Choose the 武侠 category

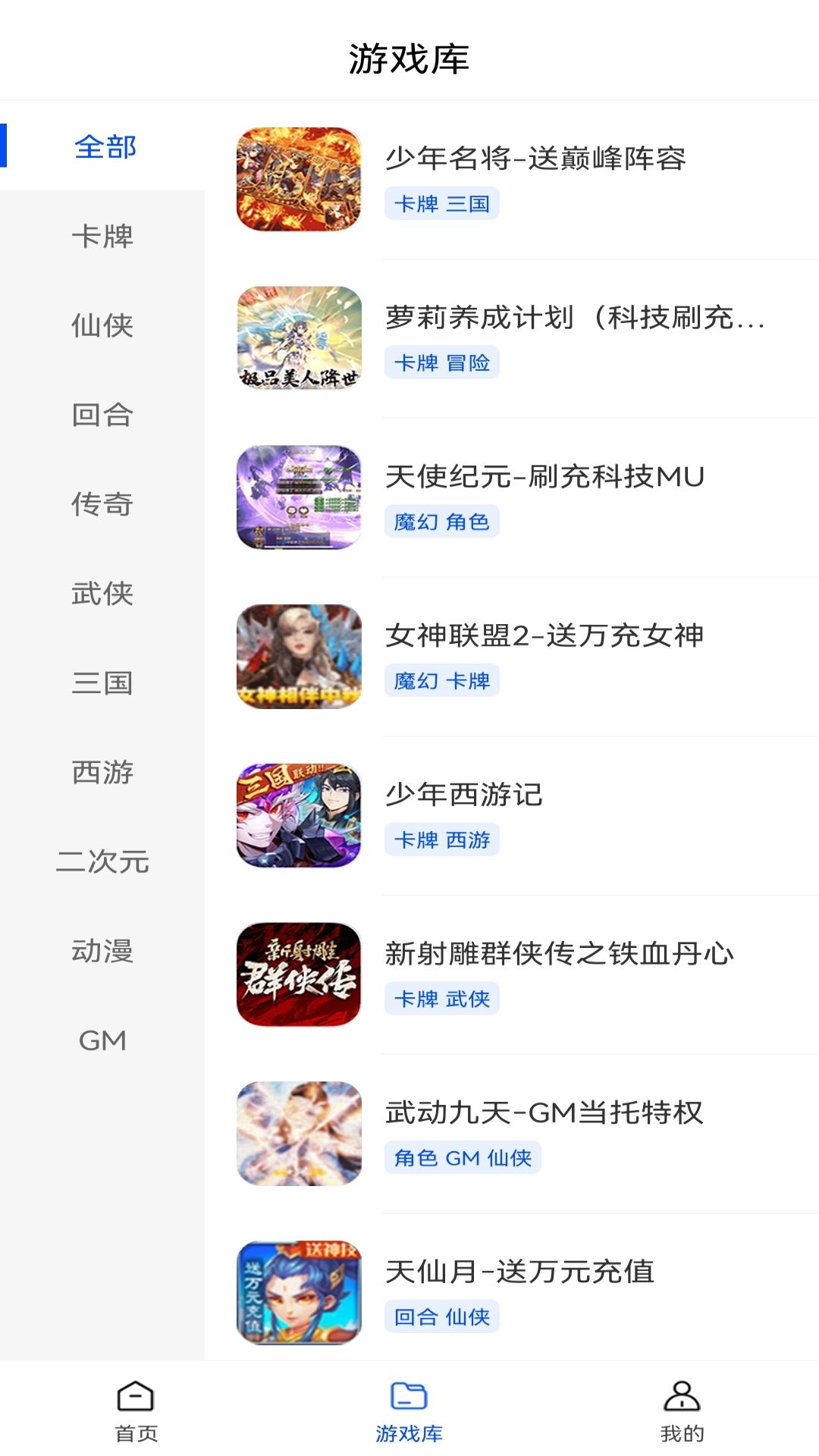click(102, 593)
